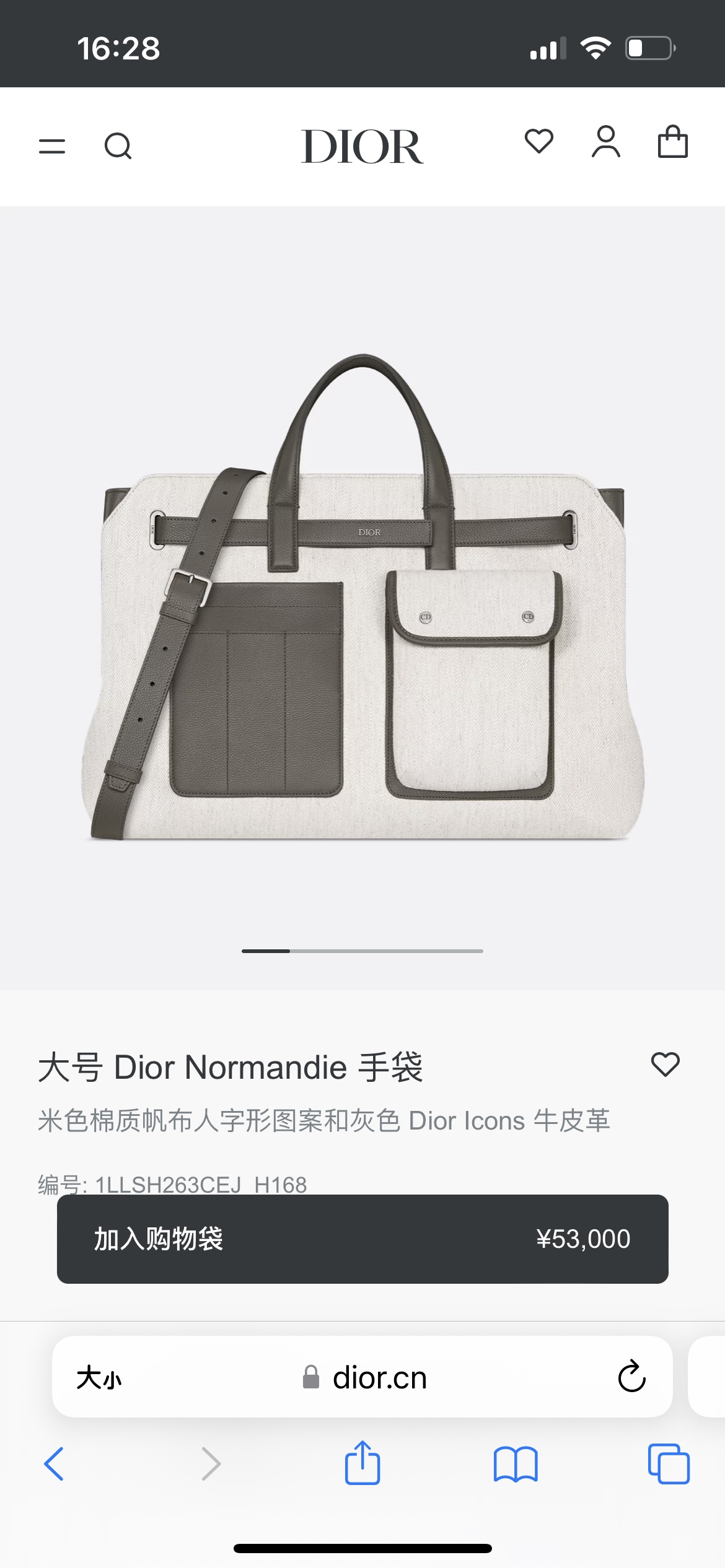The image size is (725, 1568).
Task: Open the account profile icon
Action: point(605,142)
